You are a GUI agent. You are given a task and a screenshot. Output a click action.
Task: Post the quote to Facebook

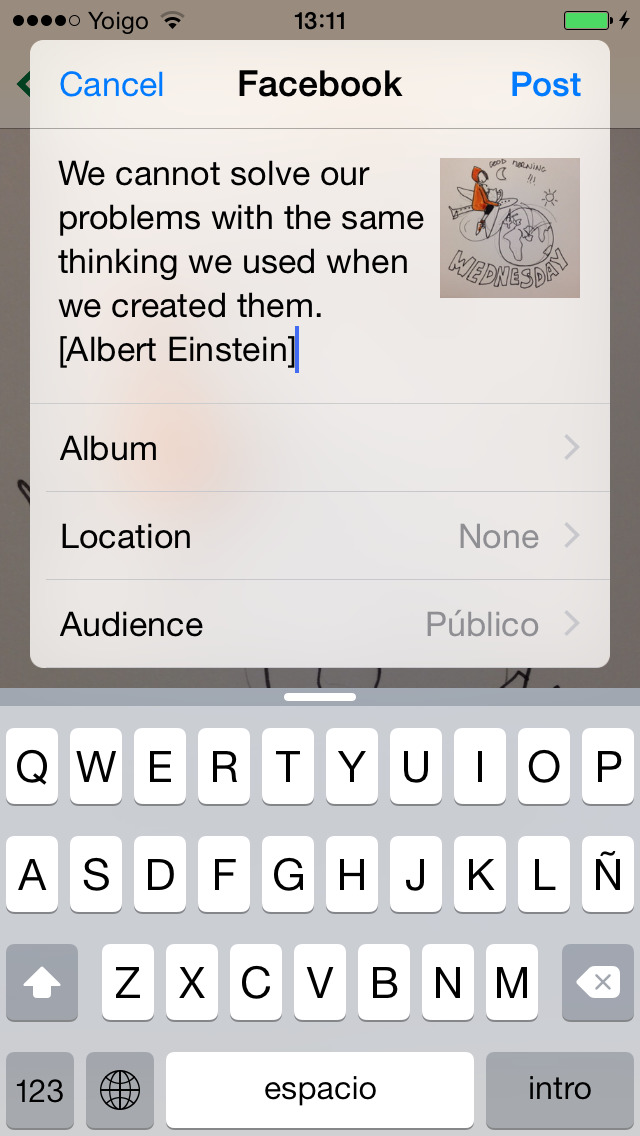tap(545, 85)
